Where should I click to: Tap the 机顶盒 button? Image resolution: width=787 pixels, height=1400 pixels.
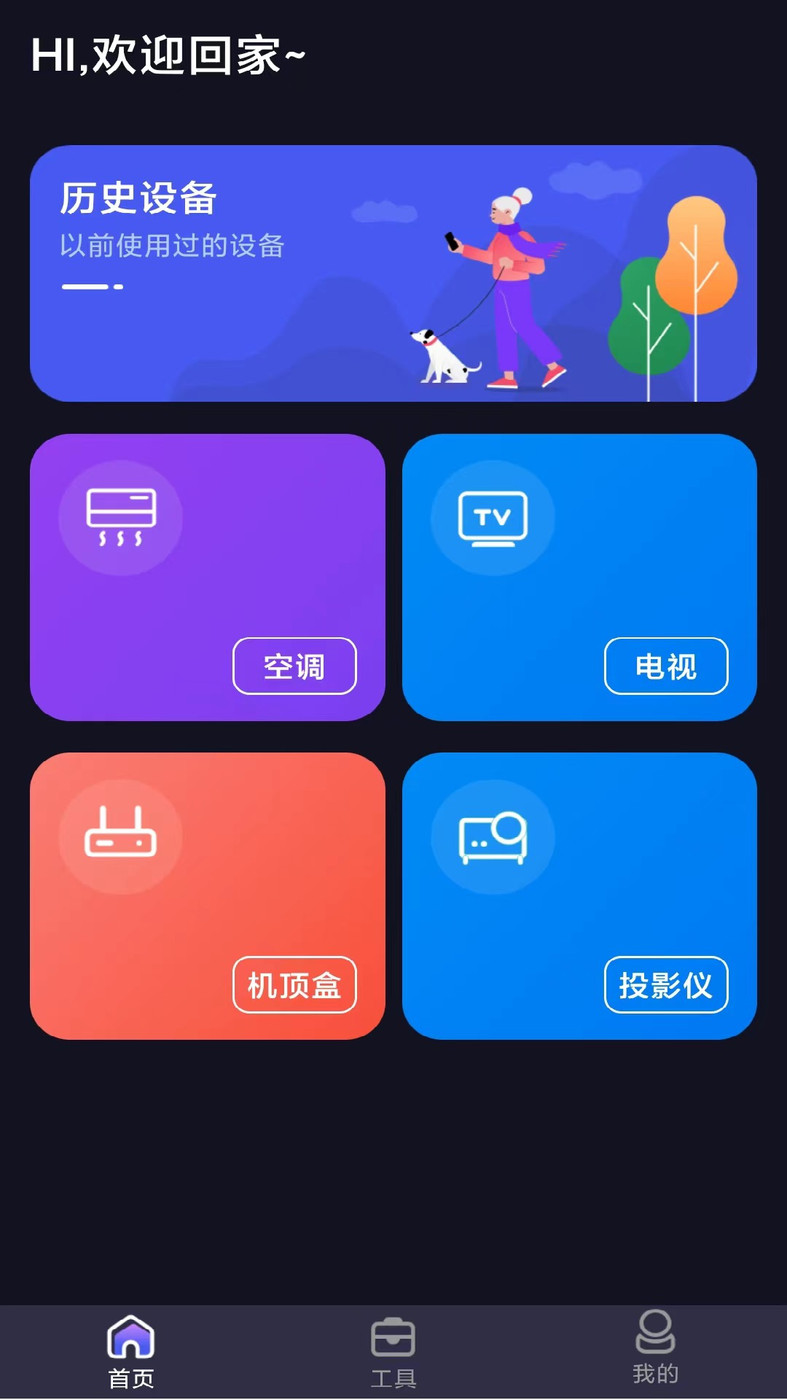pyautogui.click(x=294, y=985)
